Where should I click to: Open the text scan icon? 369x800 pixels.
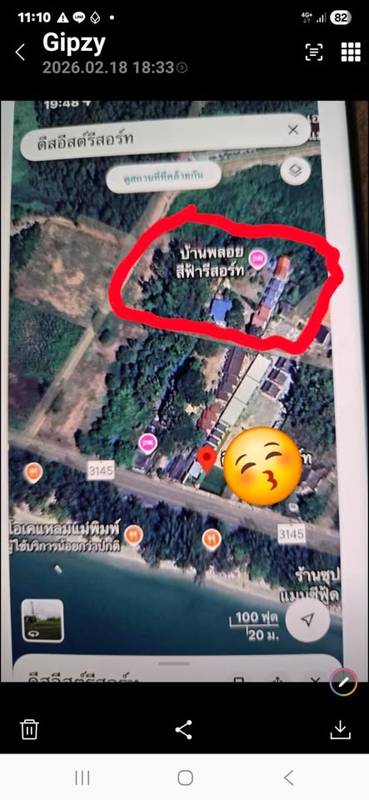pos(313,52)
